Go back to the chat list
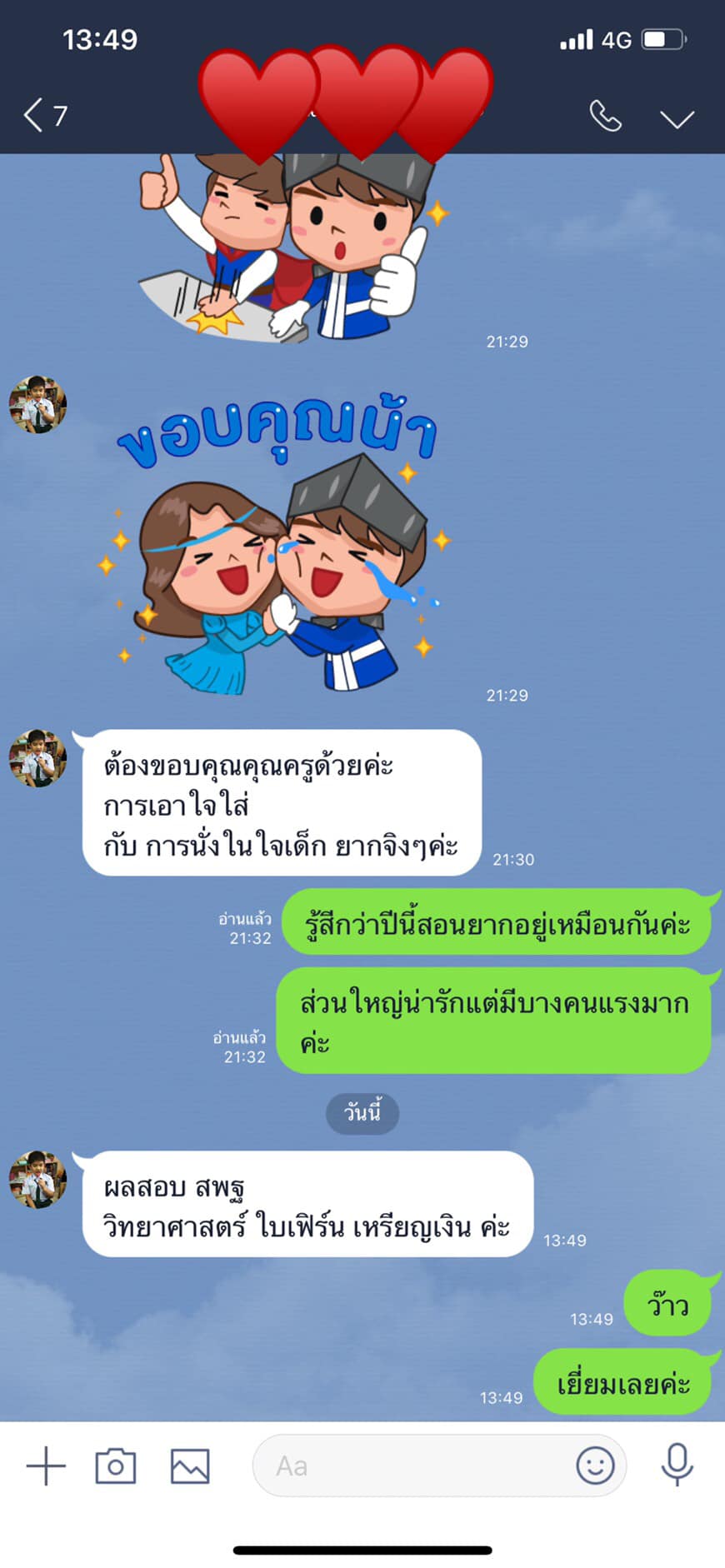This screenshot has width=725, height=1568. (x=45, y=116)
